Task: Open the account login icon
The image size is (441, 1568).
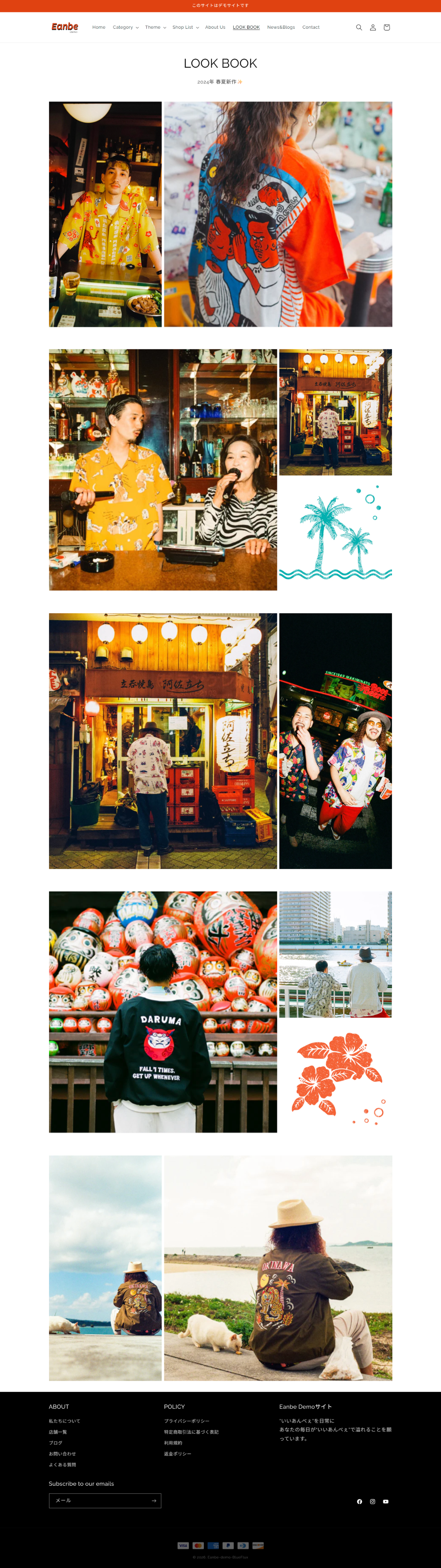Action: [x=373, y=28]
